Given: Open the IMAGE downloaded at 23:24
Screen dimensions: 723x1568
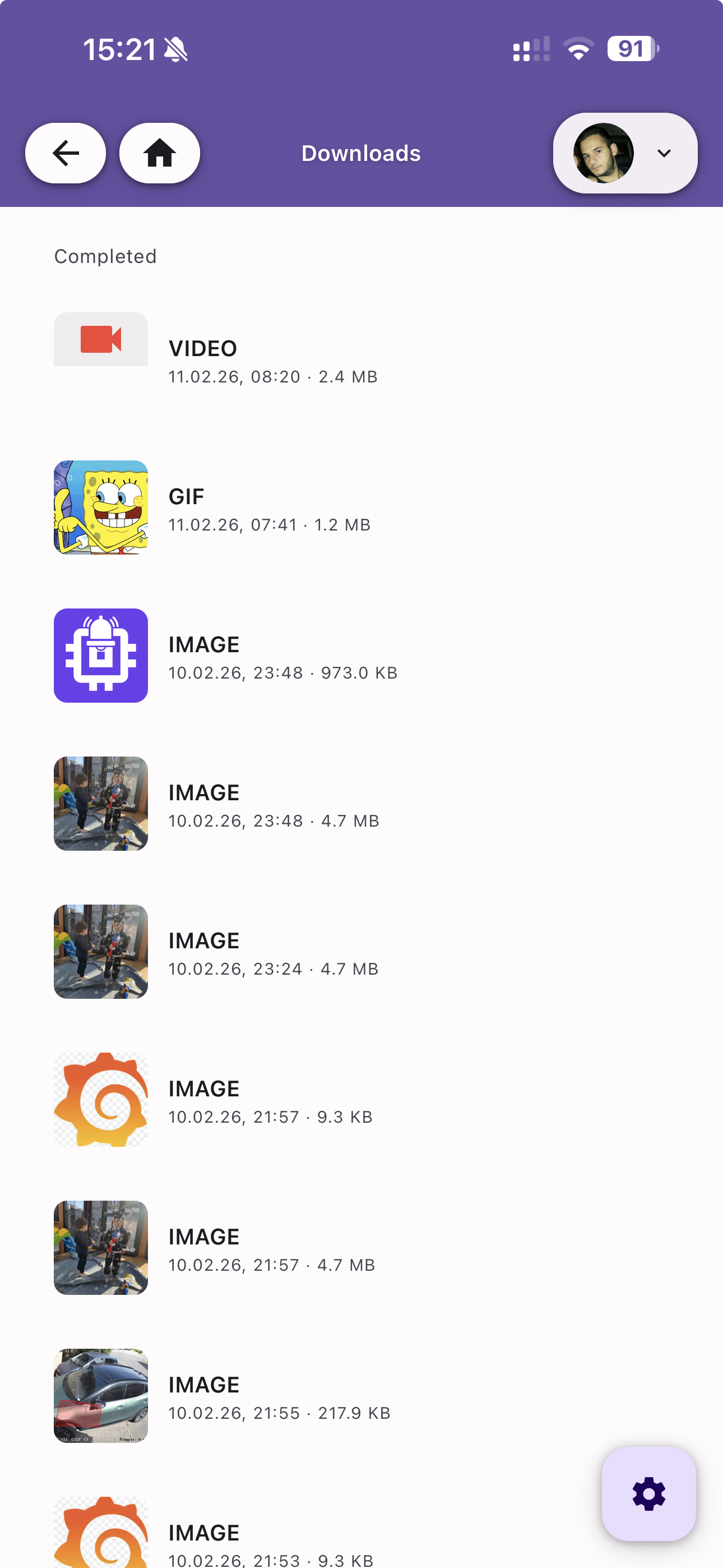Looking at the screenshot, I should point(274,953).
